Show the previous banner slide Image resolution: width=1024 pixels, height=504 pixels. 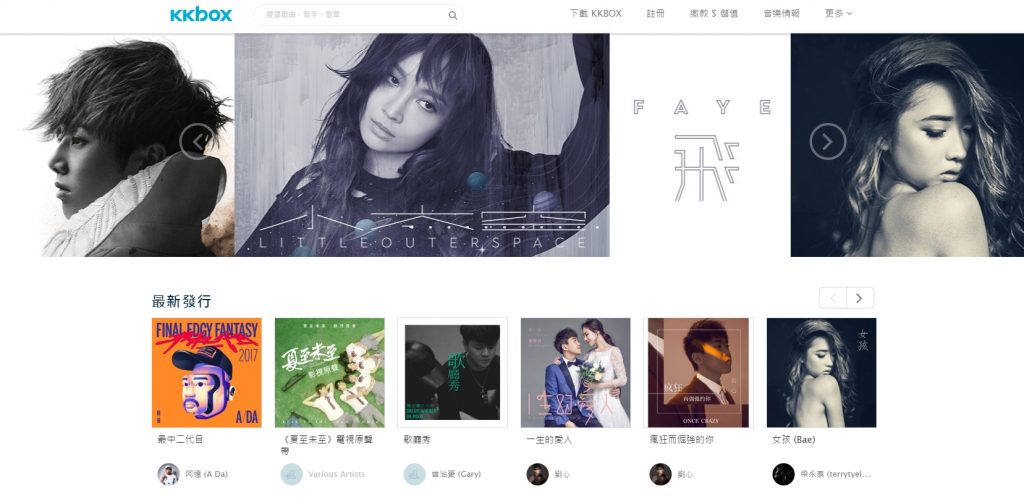pos(198,141)
